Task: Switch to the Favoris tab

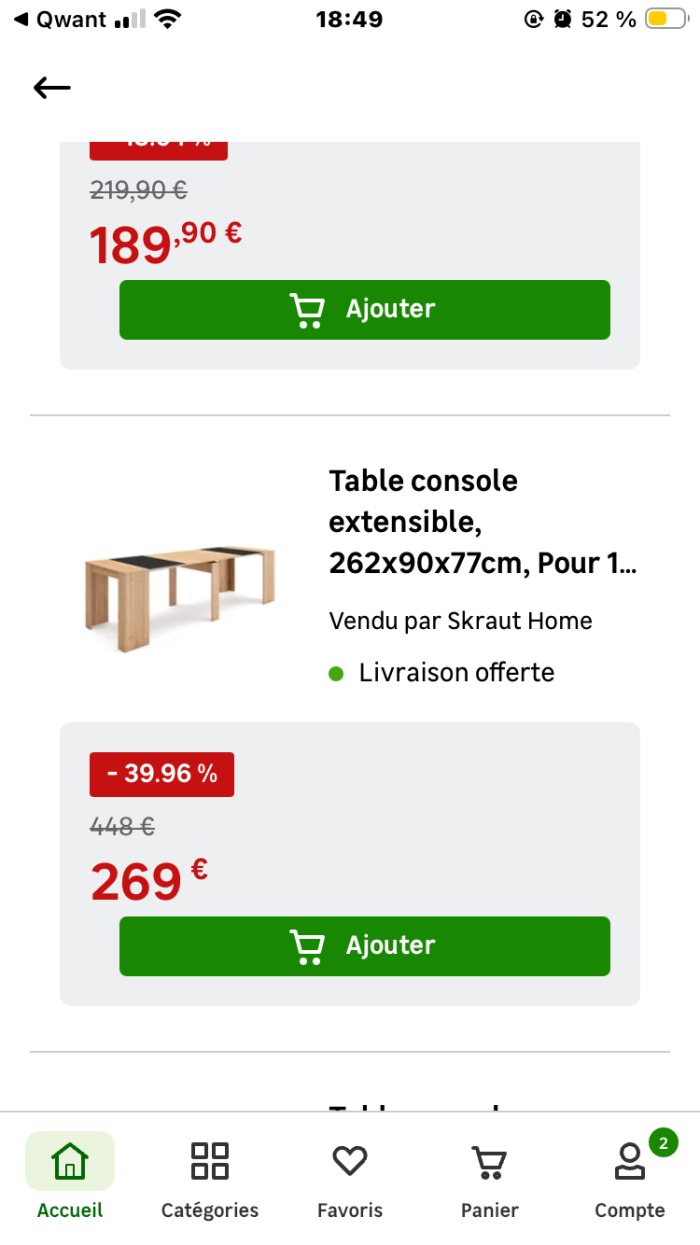Action: [350, 1181]
